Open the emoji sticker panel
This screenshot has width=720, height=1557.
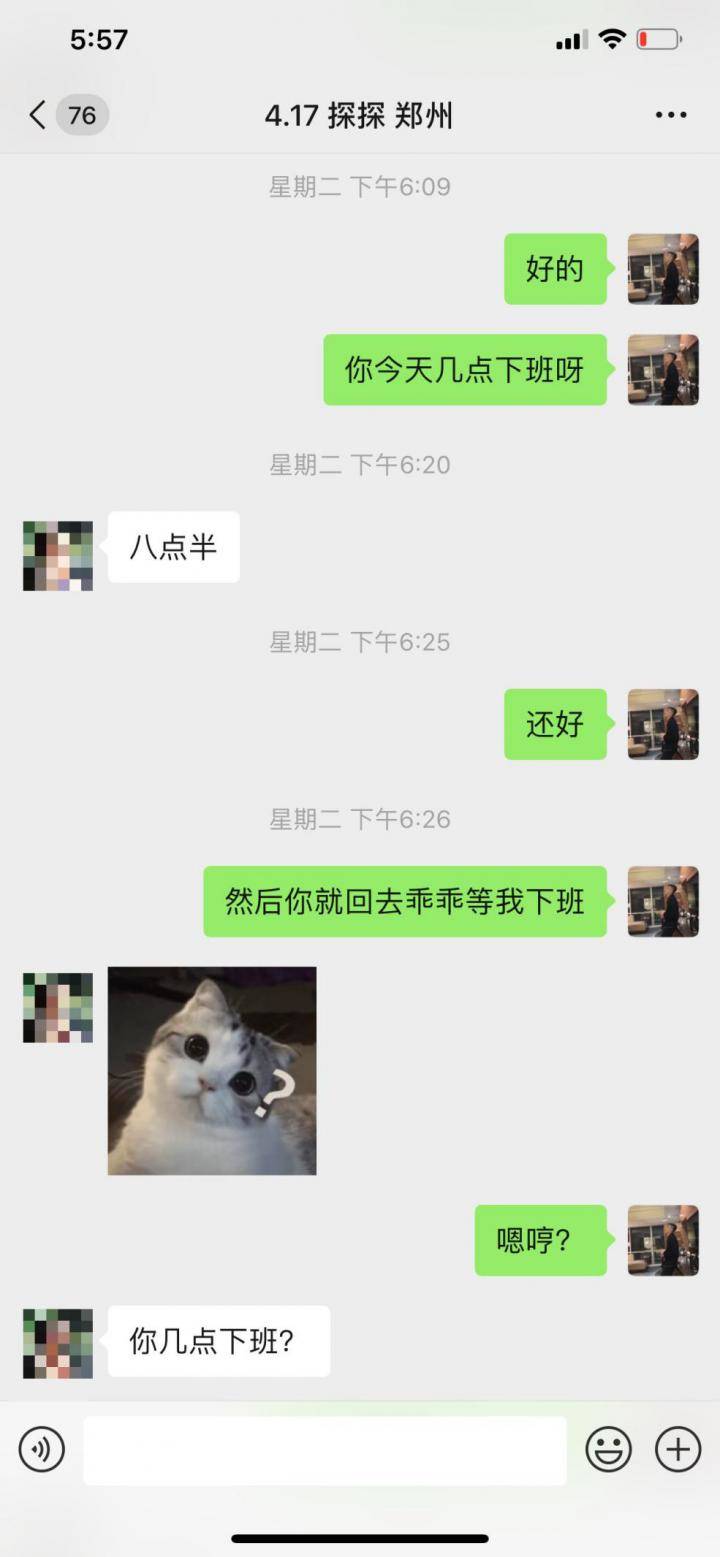(608, 1449)
